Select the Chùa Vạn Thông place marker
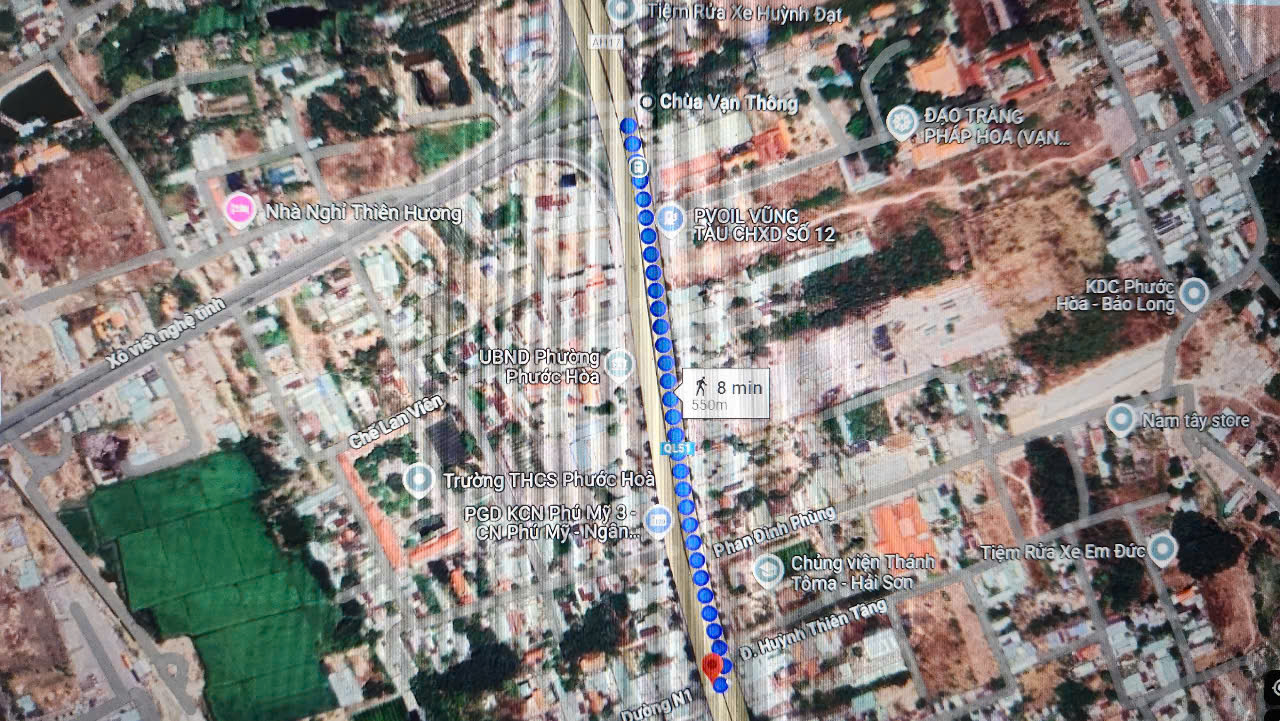This screenshot has width=1280, height=721. pyautogui.click(x=647, y=102)
